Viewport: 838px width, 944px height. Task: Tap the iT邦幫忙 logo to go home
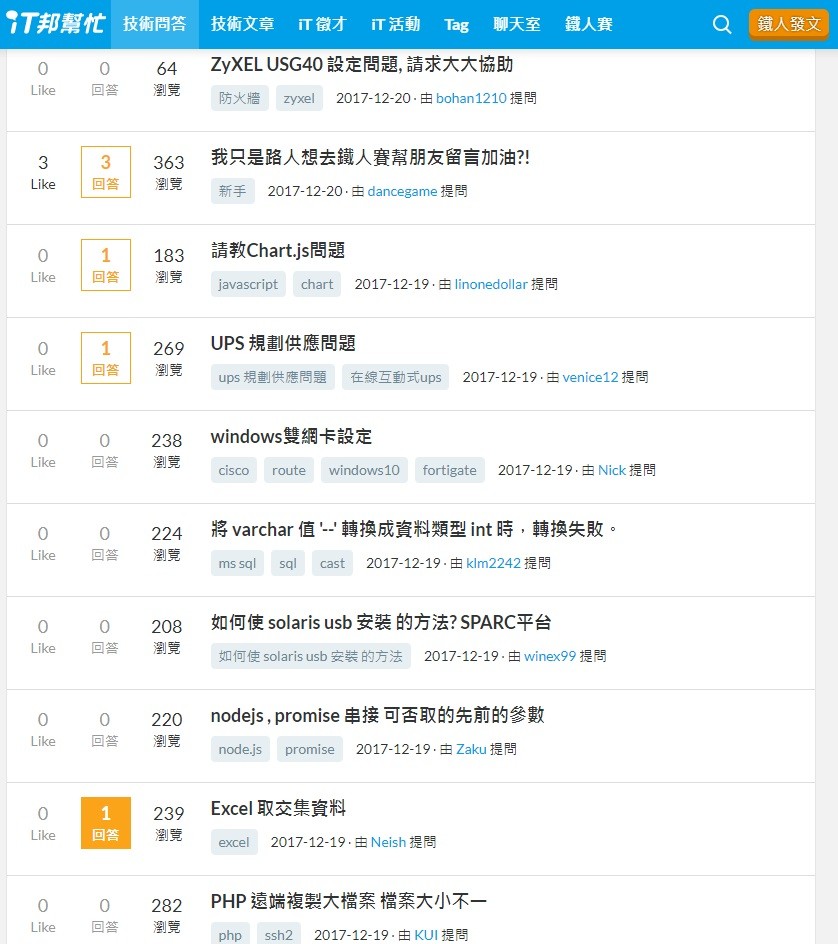(x=56, y=24)
